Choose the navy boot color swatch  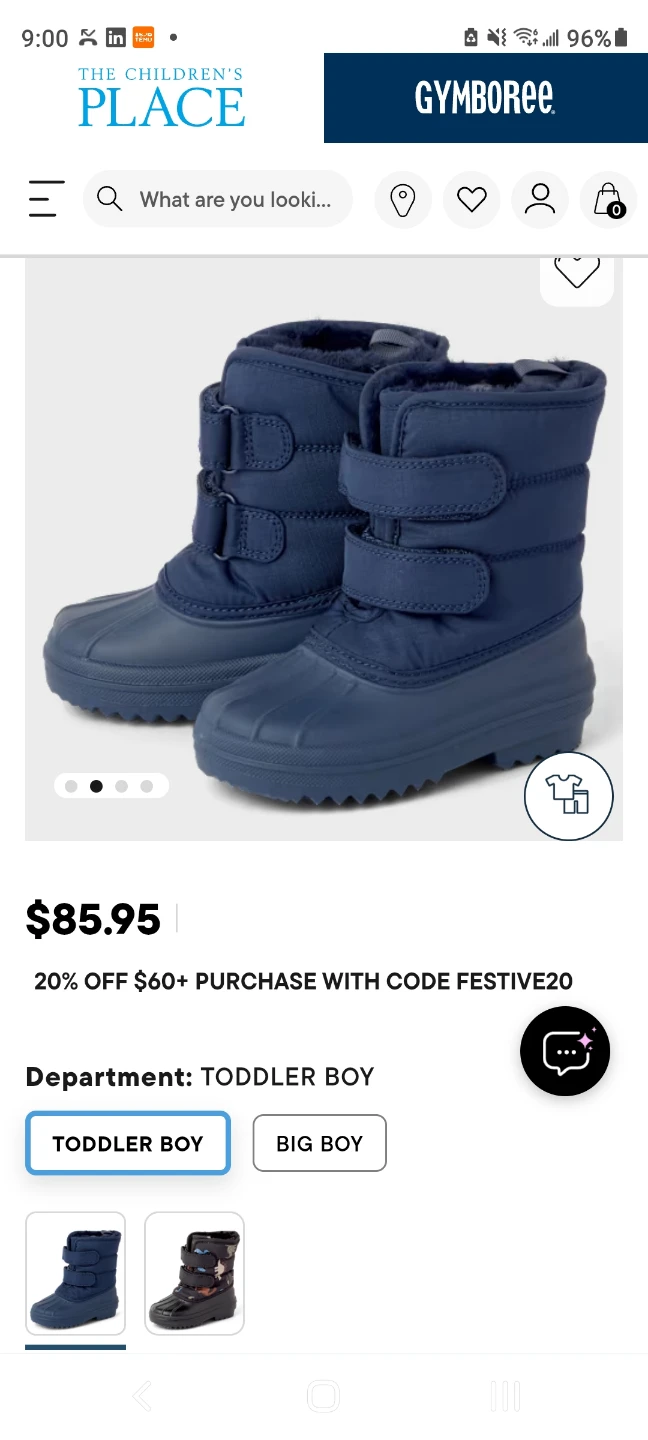(x=75, y=1273)
